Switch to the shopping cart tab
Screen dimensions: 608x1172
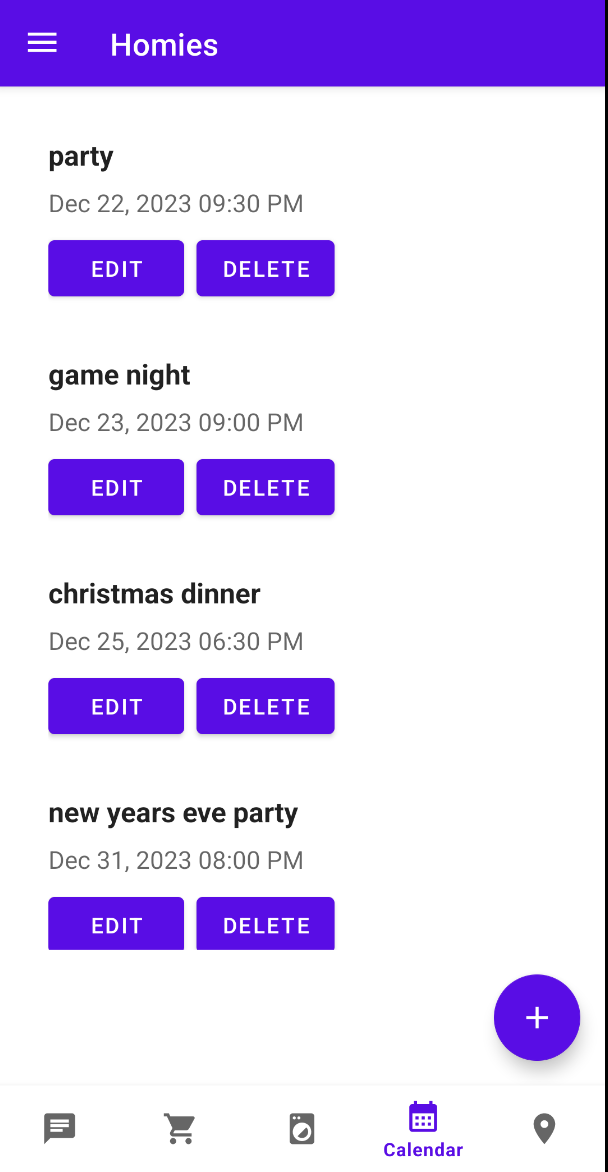[x=180, y=1129]
